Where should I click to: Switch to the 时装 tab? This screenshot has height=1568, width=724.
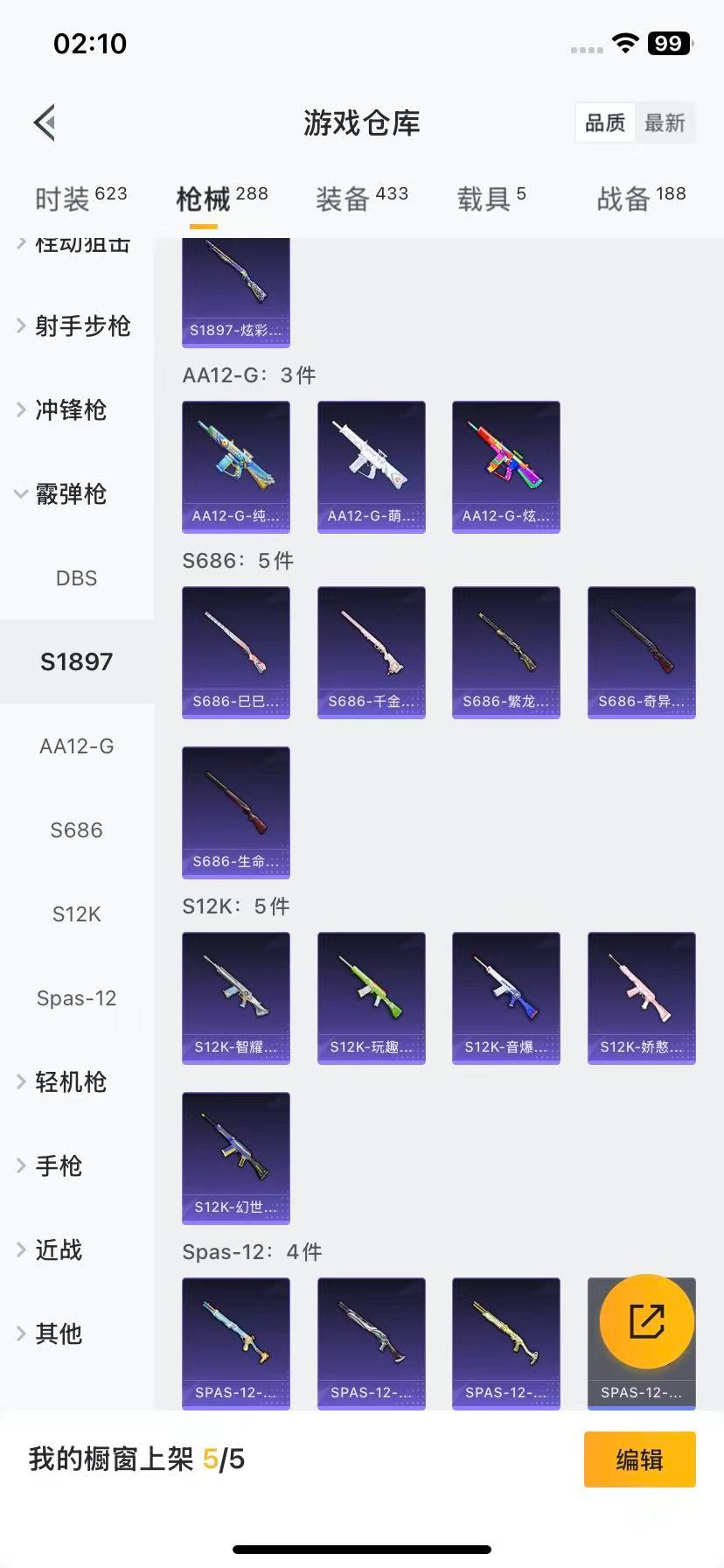point(80,199)
